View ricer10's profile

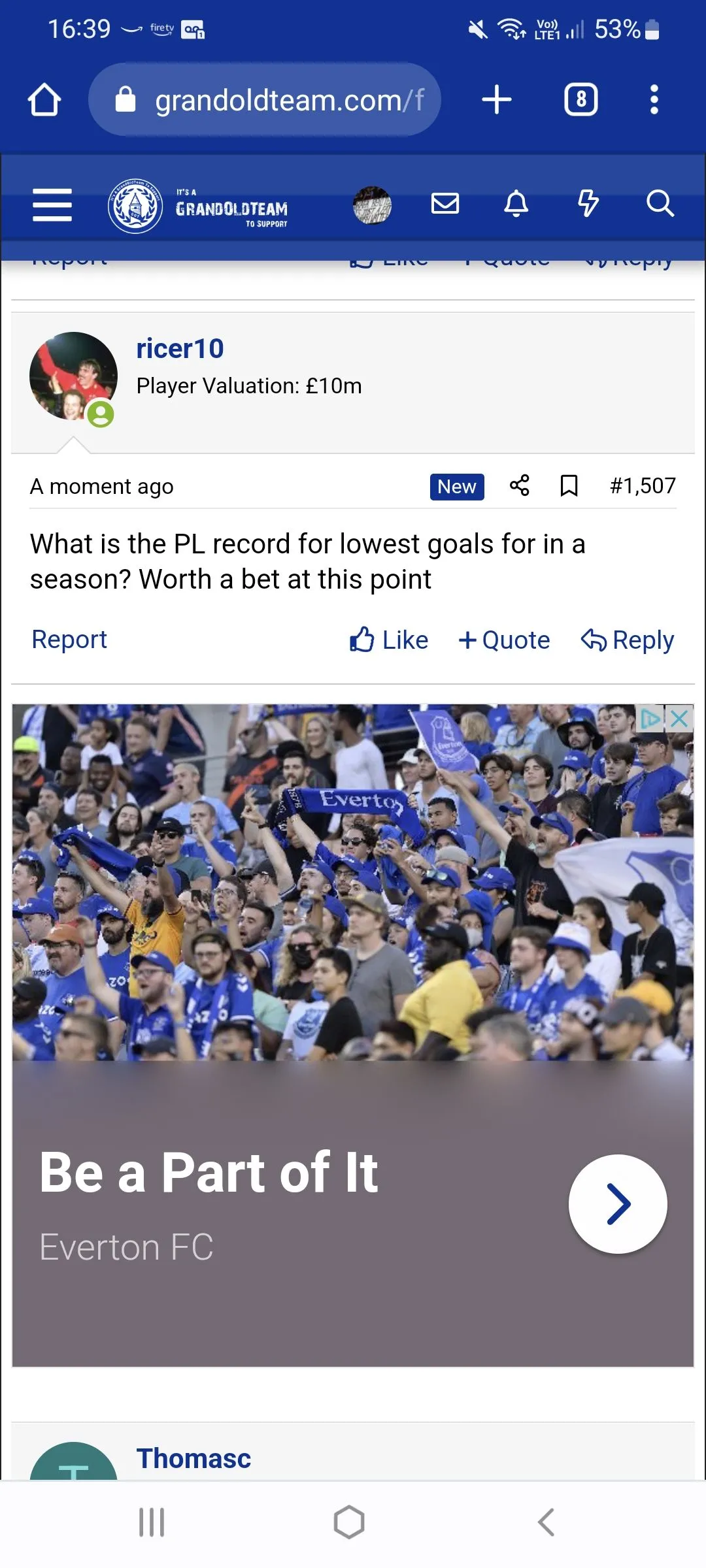coord(180,349)
